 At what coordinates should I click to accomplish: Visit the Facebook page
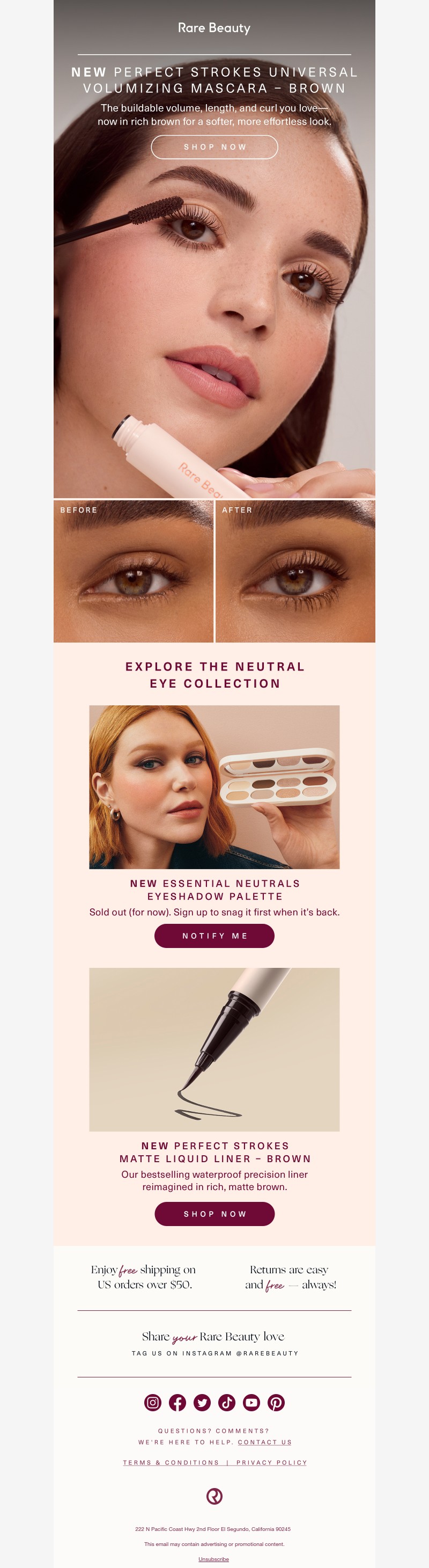[x=177, y=1403]
